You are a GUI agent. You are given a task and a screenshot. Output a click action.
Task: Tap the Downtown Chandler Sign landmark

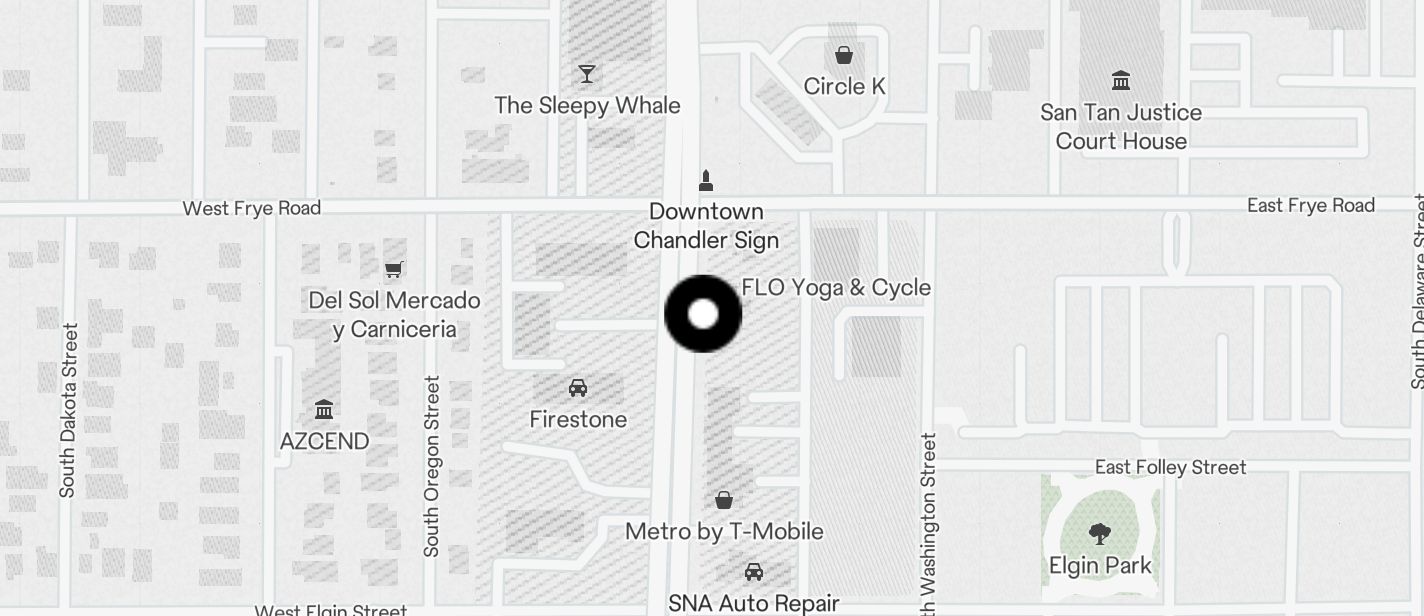(x=706, y=181)
